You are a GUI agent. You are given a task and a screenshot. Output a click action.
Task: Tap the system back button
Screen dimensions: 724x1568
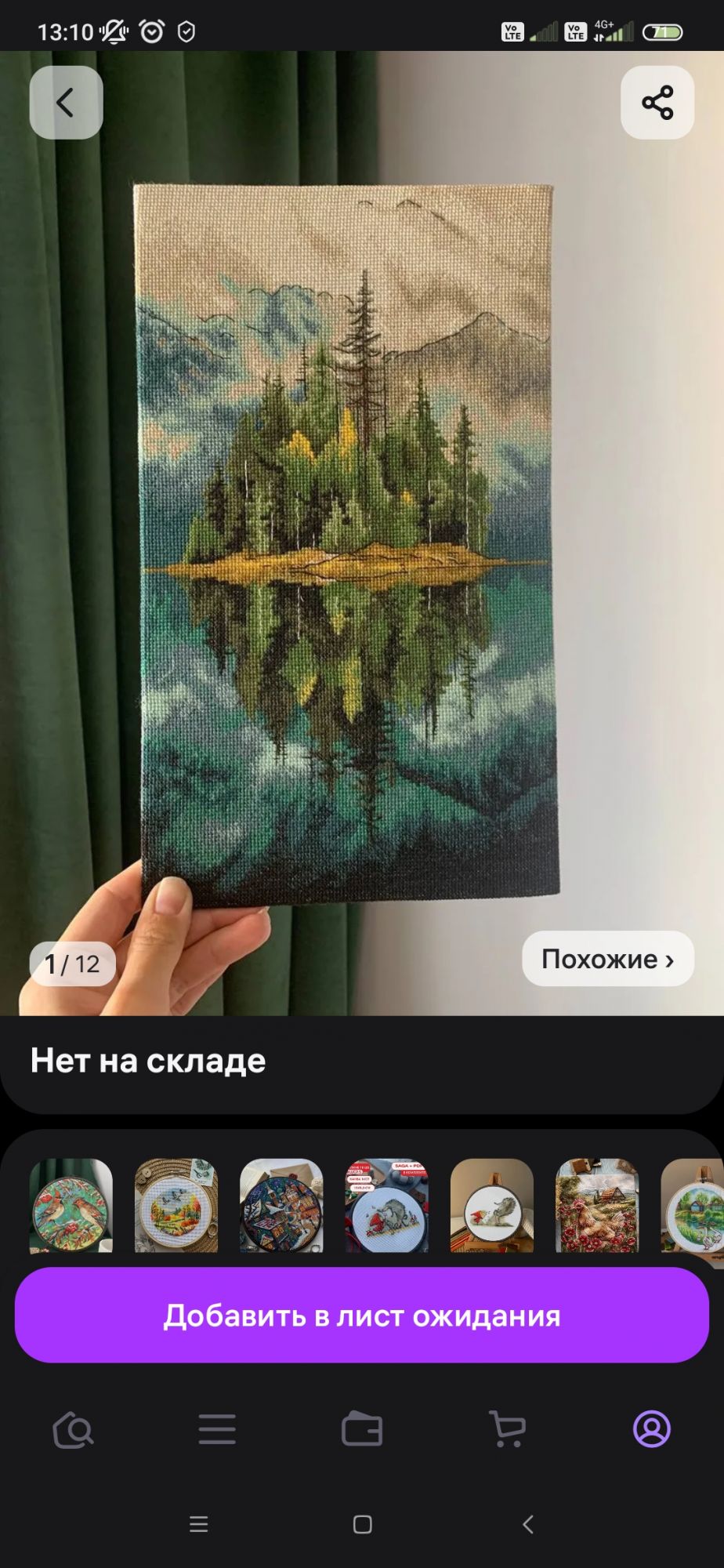pos(528,1524)
